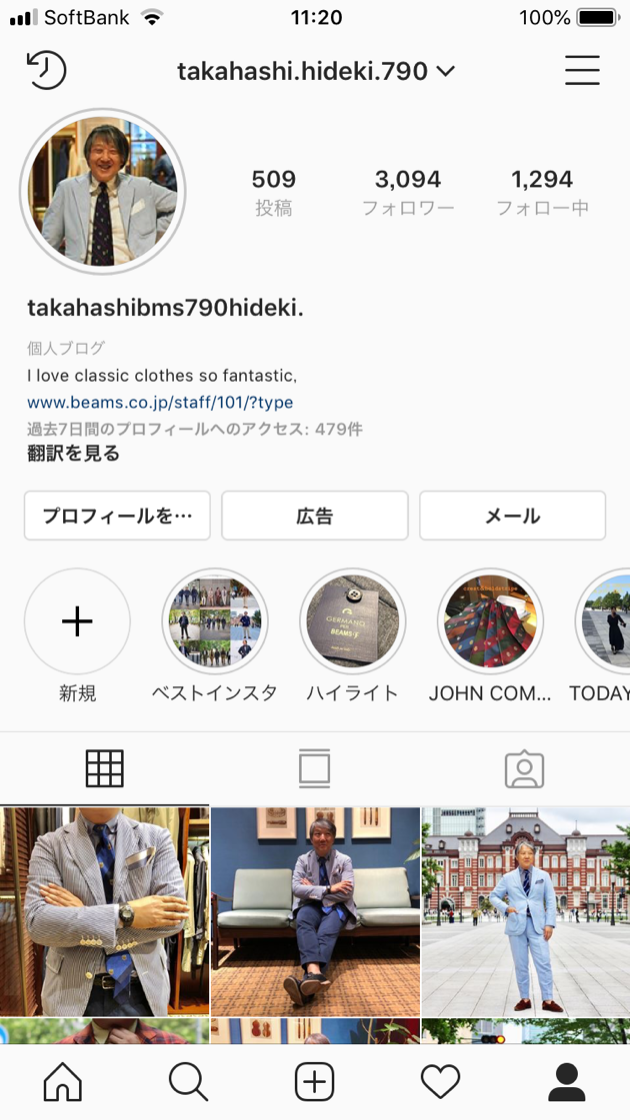
Task: Go to the search tab
Action: click(x=188, y=1081)
